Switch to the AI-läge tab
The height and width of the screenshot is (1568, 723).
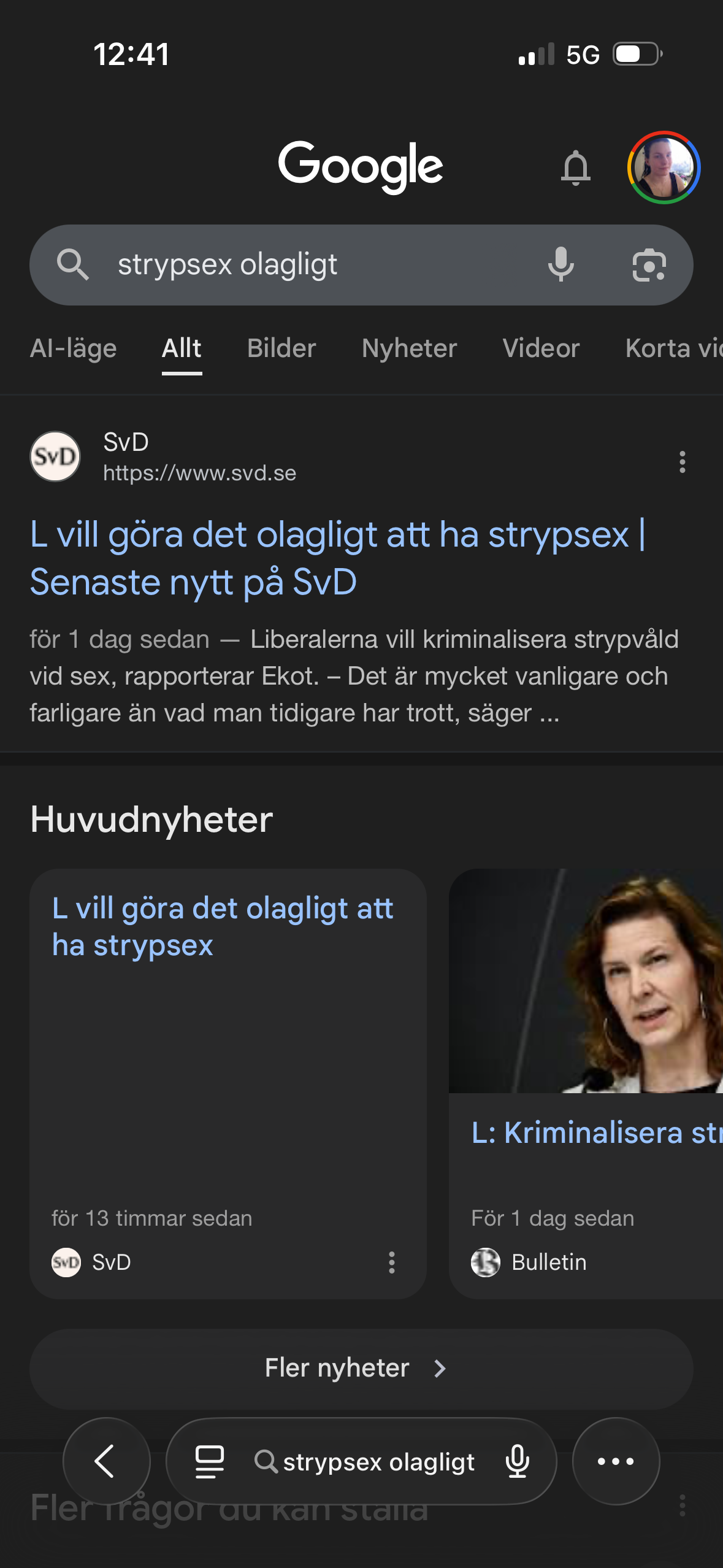[73, 348]
